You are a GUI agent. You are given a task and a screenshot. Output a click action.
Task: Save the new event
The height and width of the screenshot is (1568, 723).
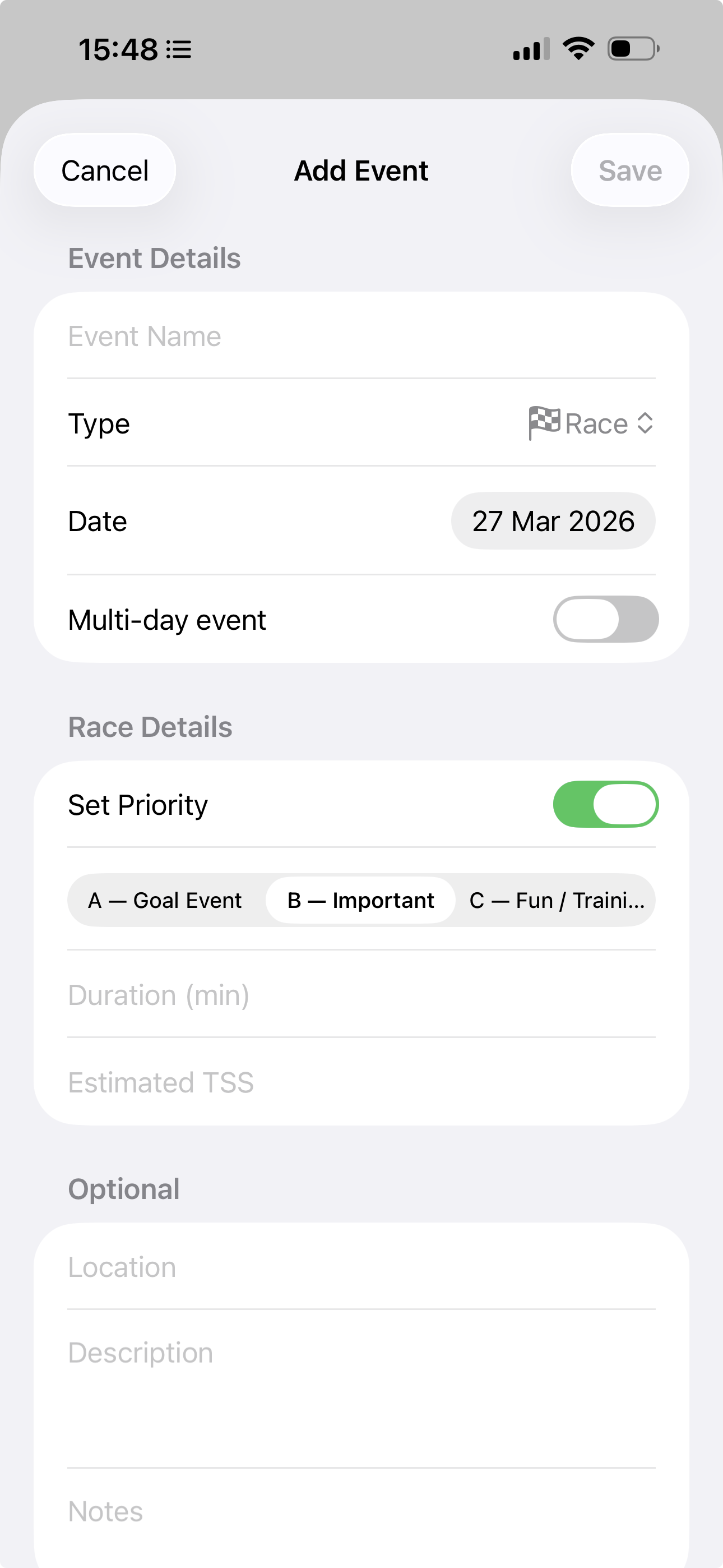629,170
